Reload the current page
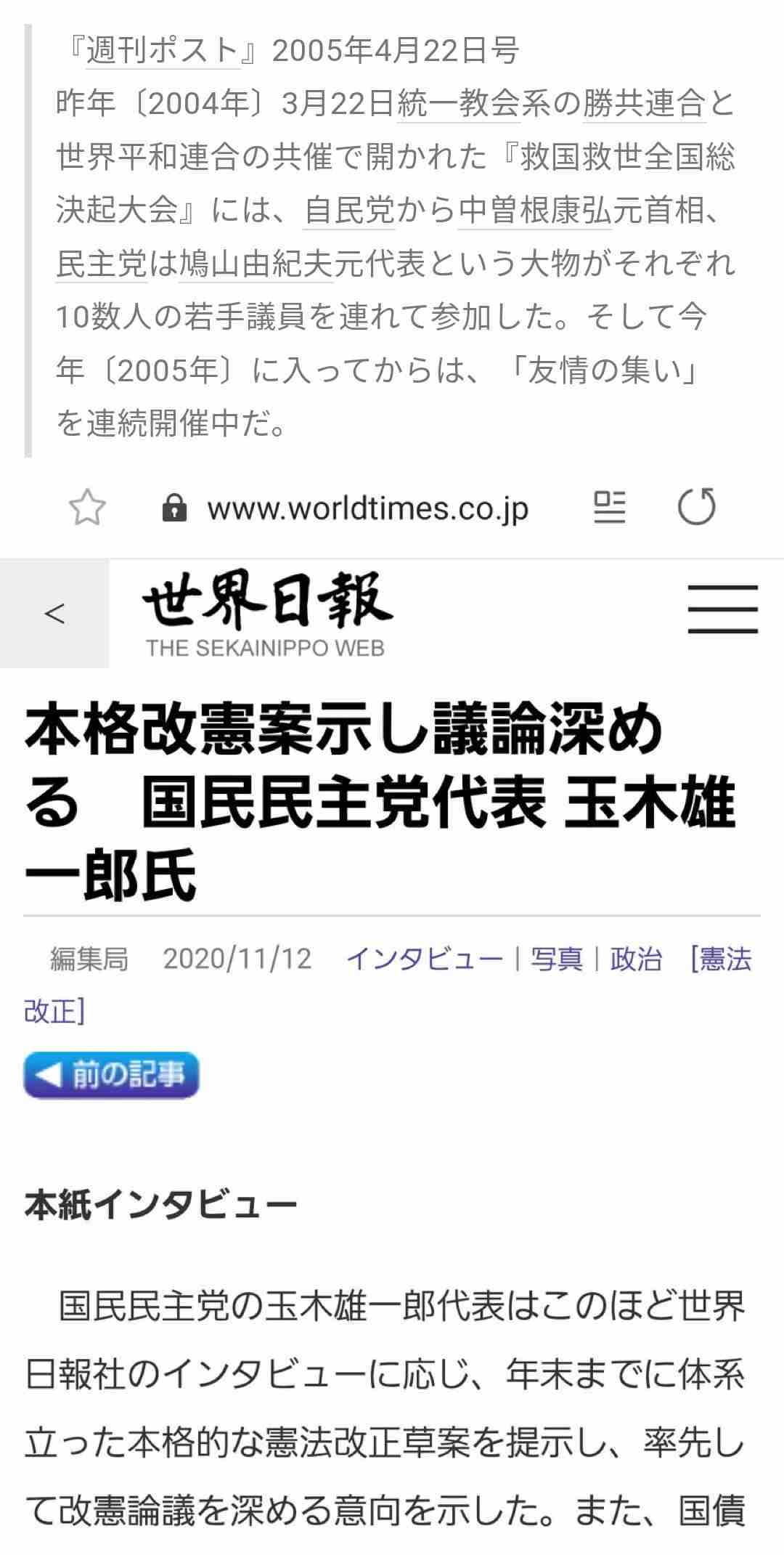 coord(696,507)
